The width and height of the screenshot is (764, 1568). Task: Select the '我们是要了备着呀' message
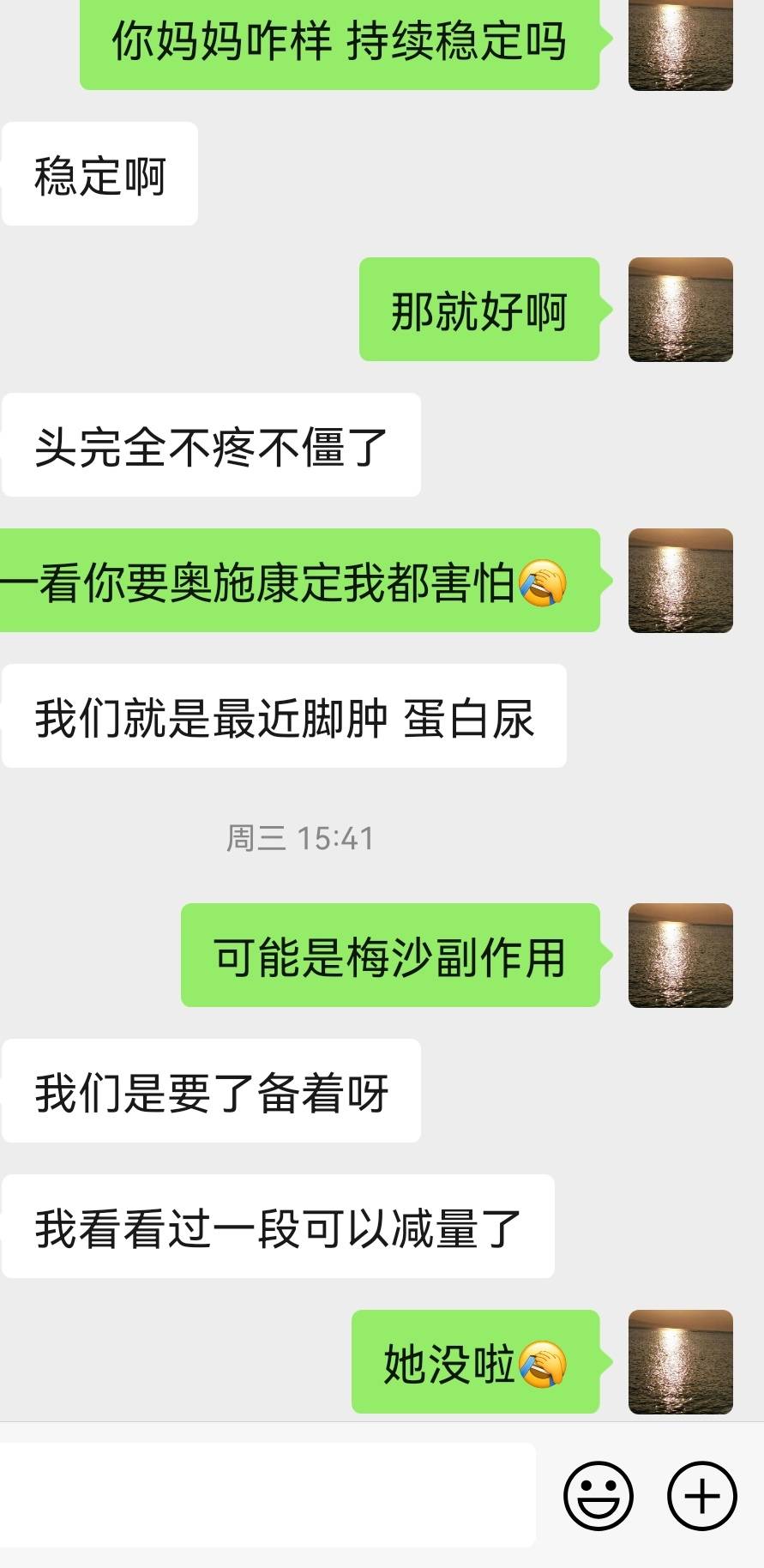[x=211, y=1088]
